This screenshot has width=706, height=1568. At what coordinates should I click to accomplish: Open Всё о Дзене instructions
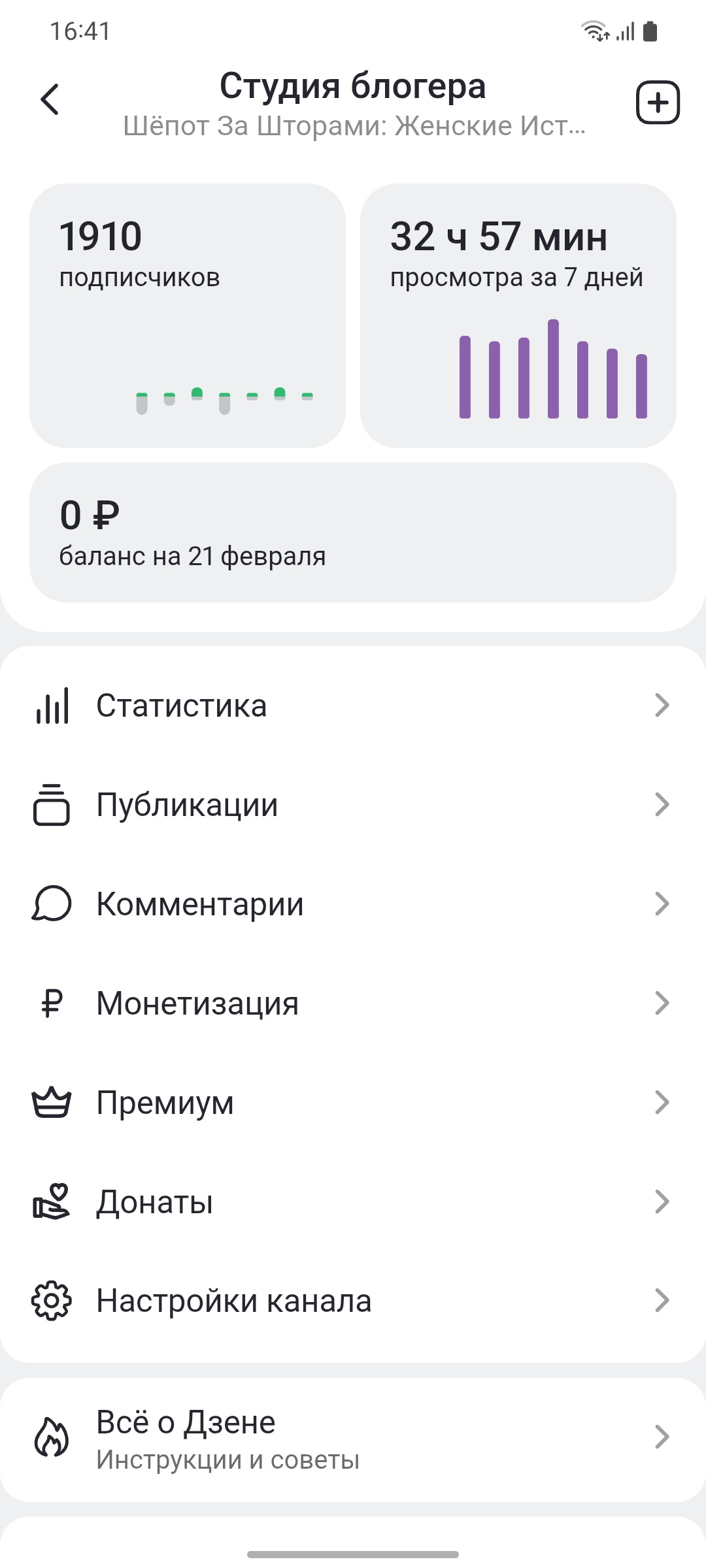[x=353, y=1439]
